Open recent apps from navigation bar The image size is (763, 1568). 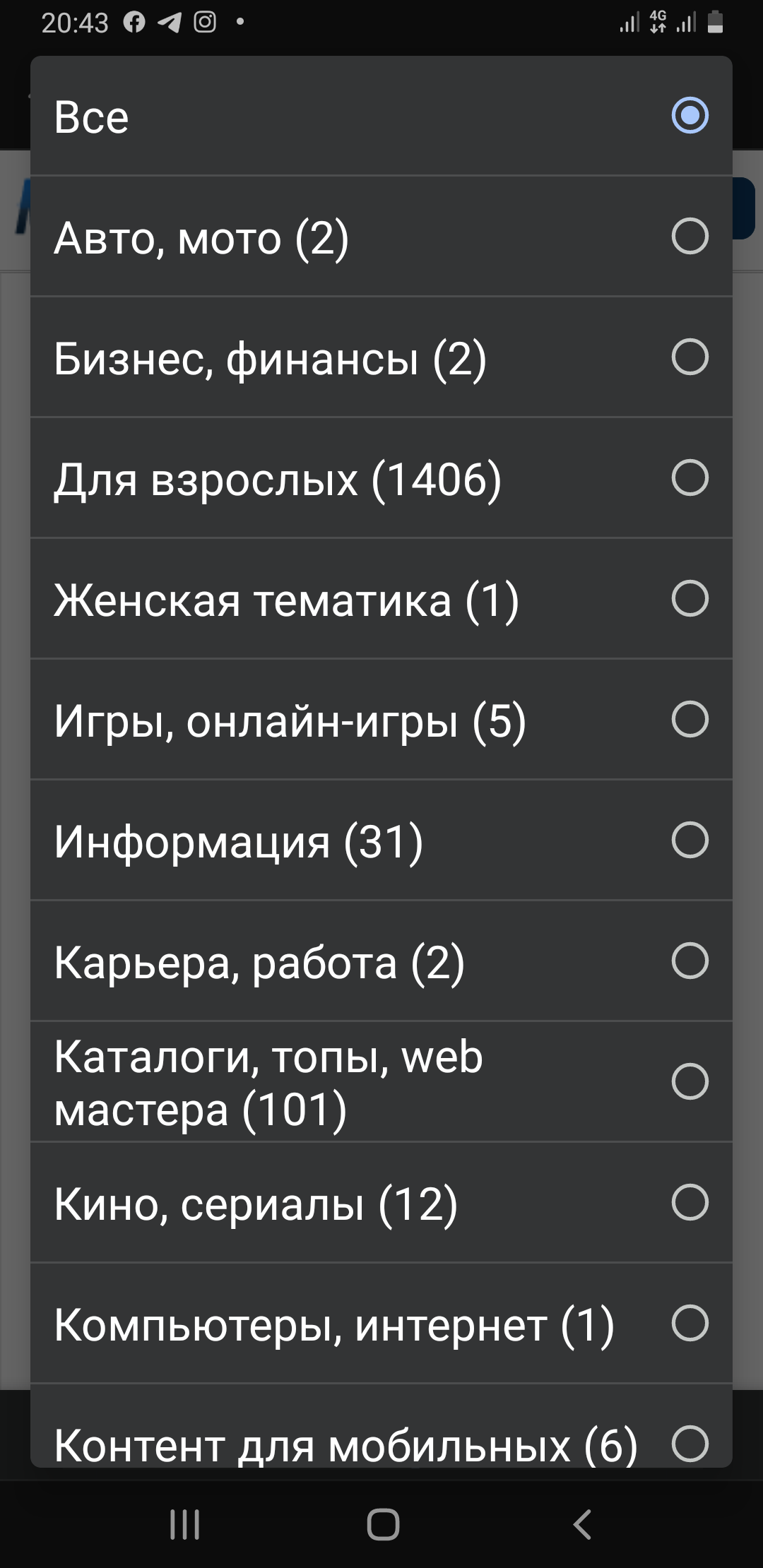[185, 1524]
